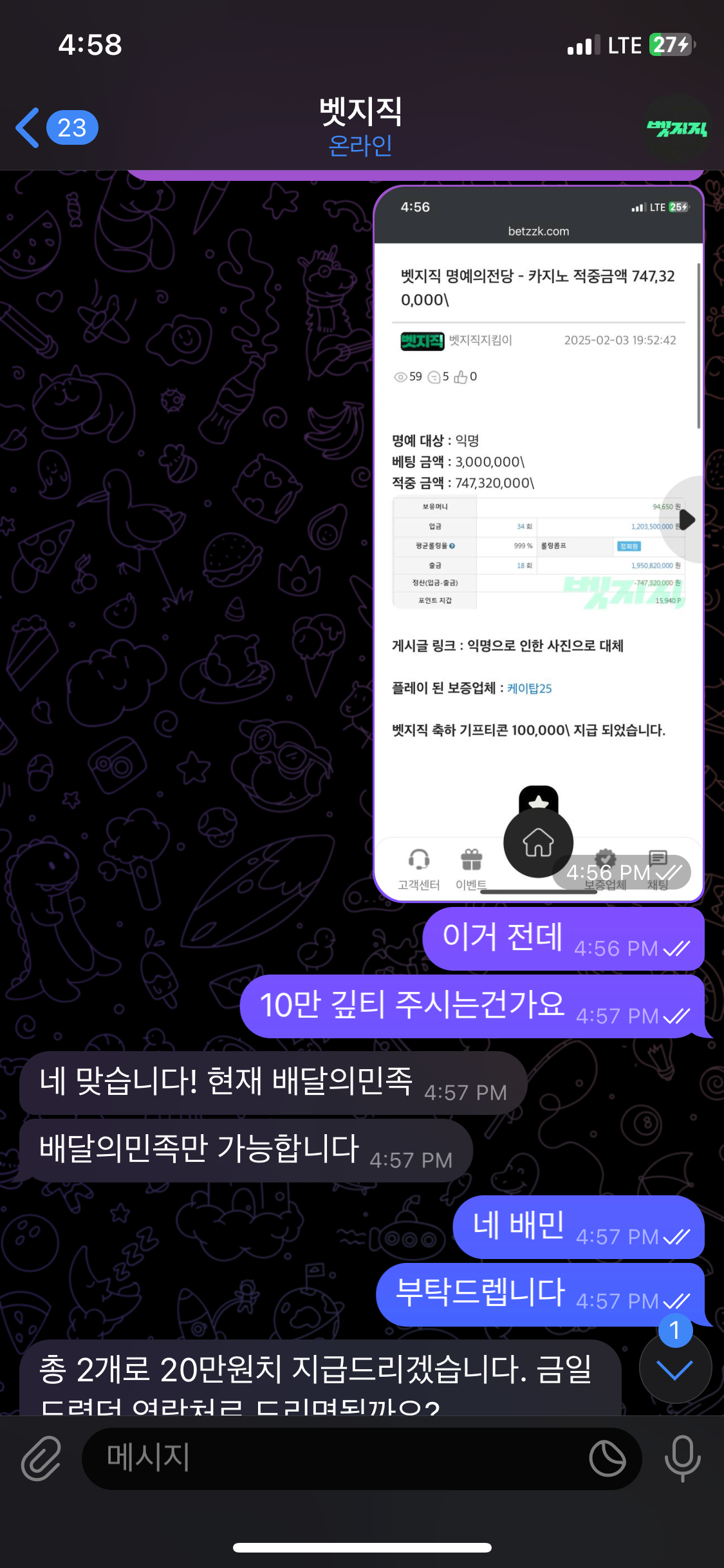Open the attachment paperclip
724x1568 pixels.
pos(41,1459)
